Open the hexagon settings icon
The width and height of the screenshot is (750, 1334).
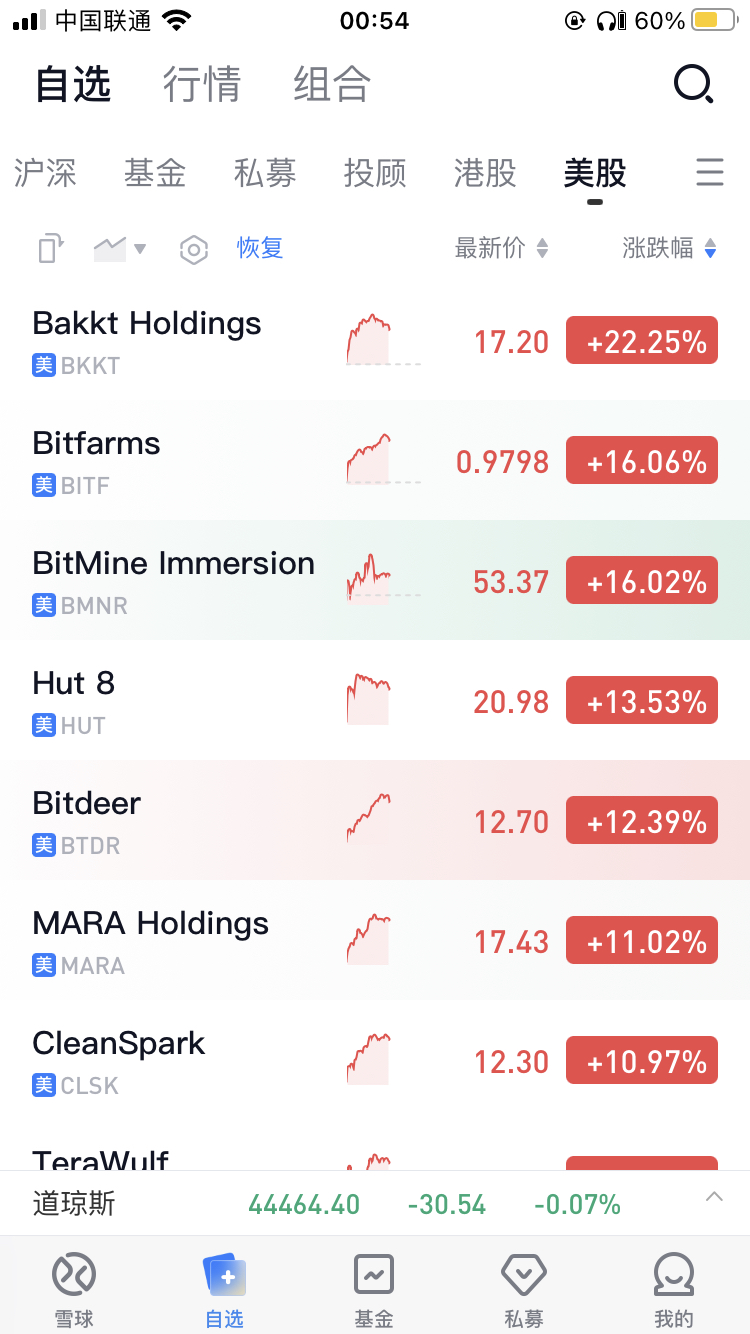tap(194, 249)
